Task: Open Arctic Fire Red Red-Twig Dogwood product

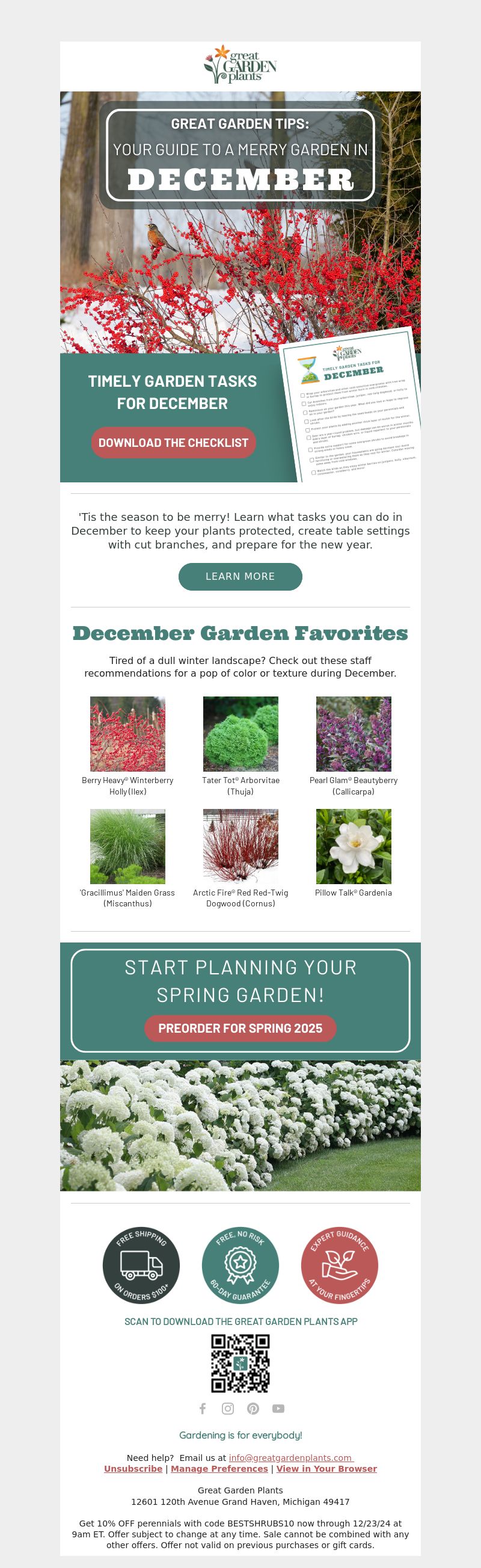Action: (x=240, y=847)
